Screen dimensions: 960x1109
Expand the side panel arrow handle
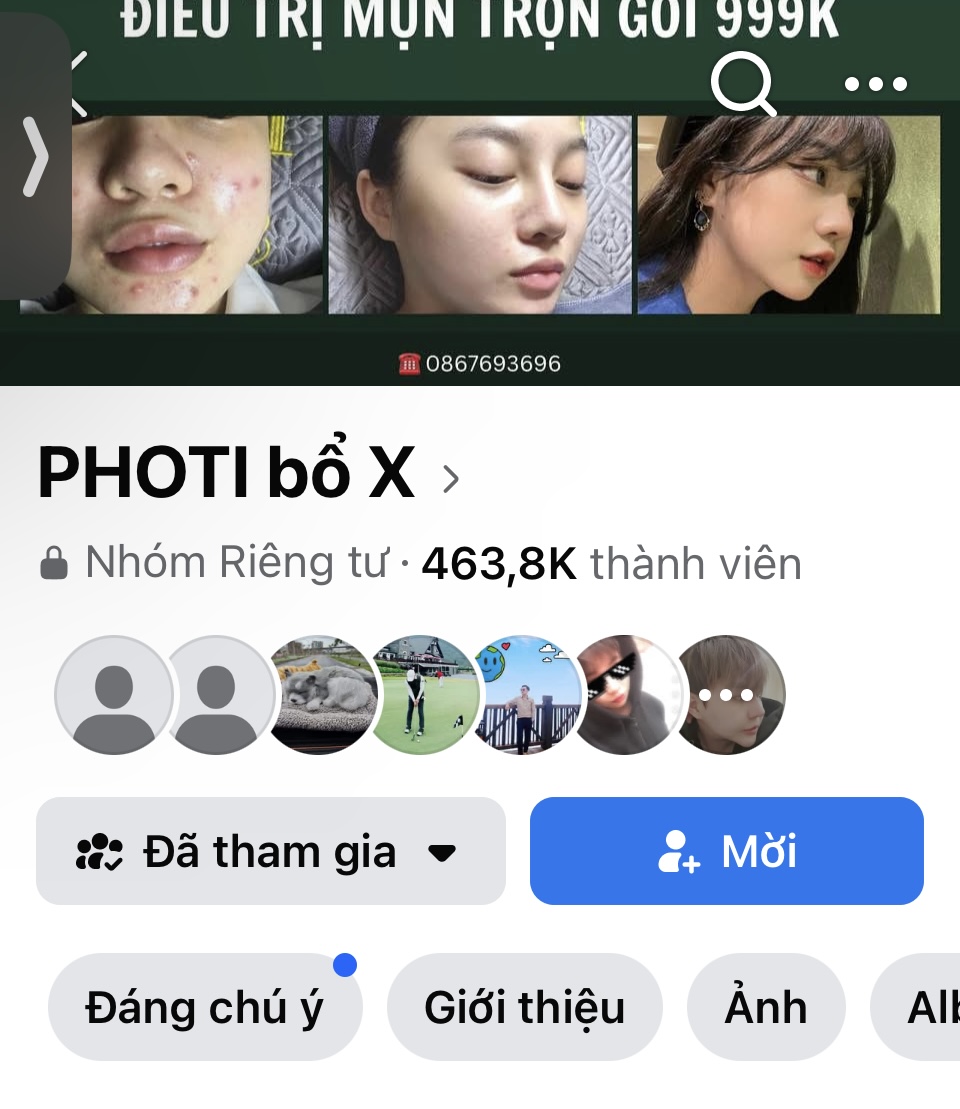coord(36,157)
